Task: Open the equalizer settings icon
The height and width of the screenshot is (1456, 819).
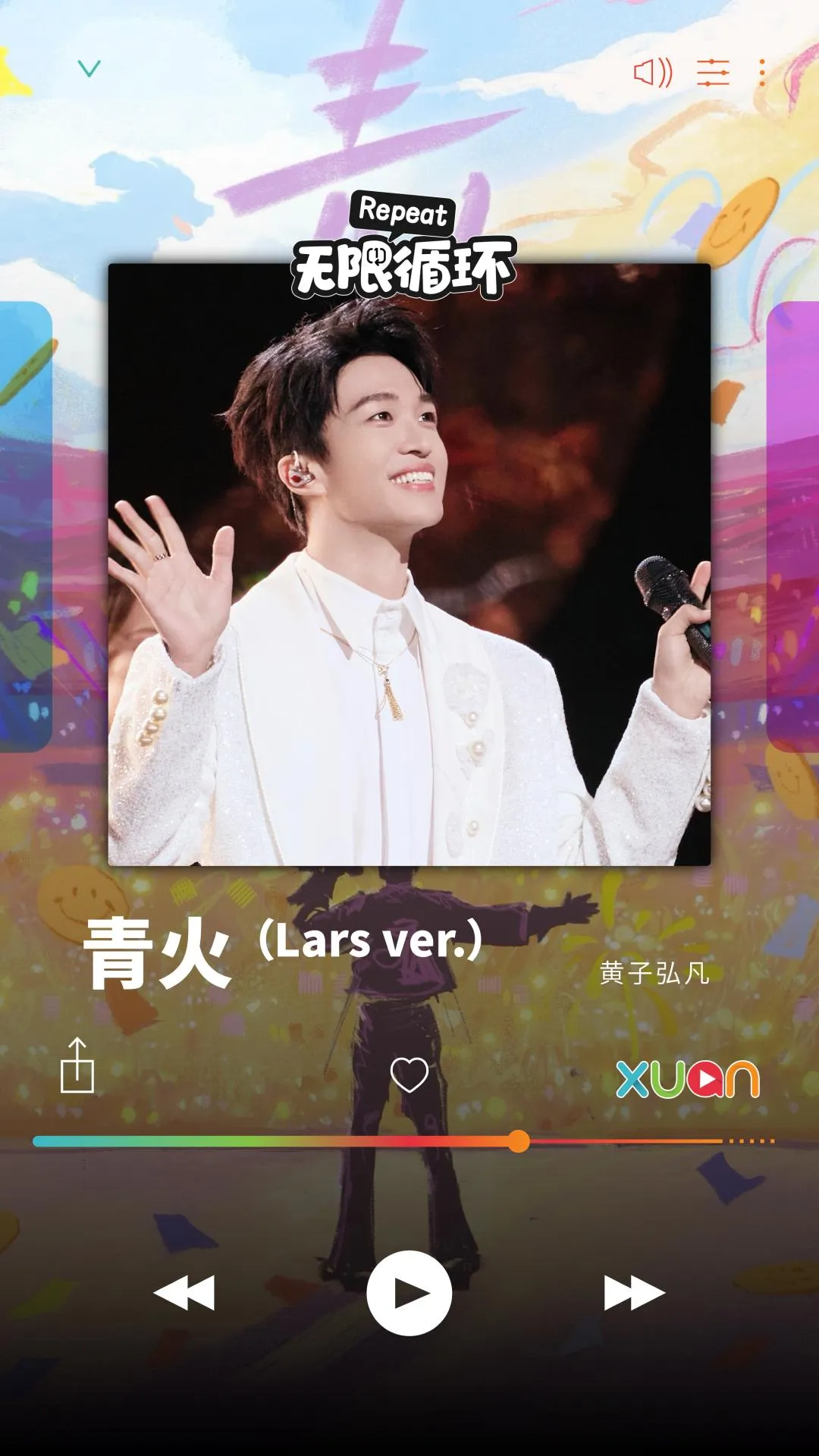Action: 714,73
